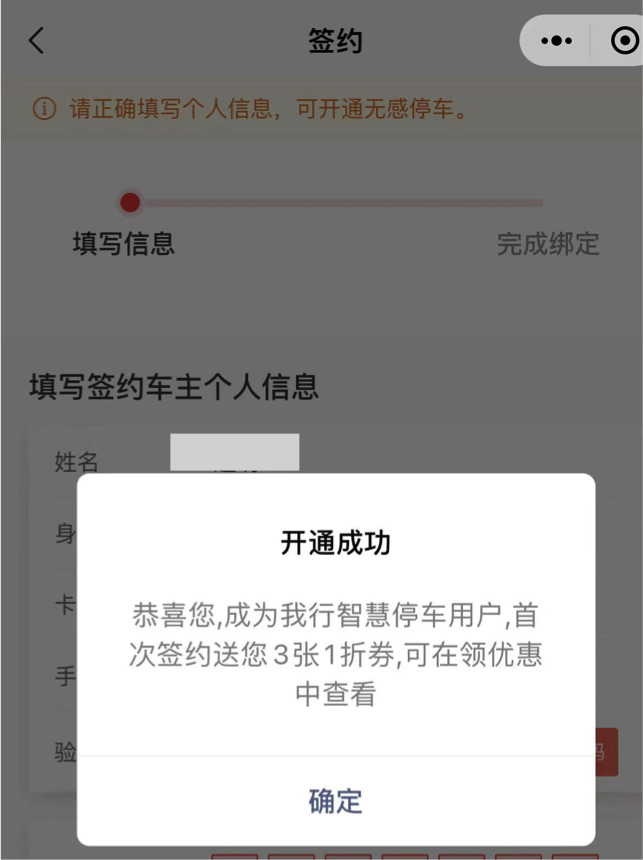Confirm the 开通成功 dialog with 确定

point(335,801)
